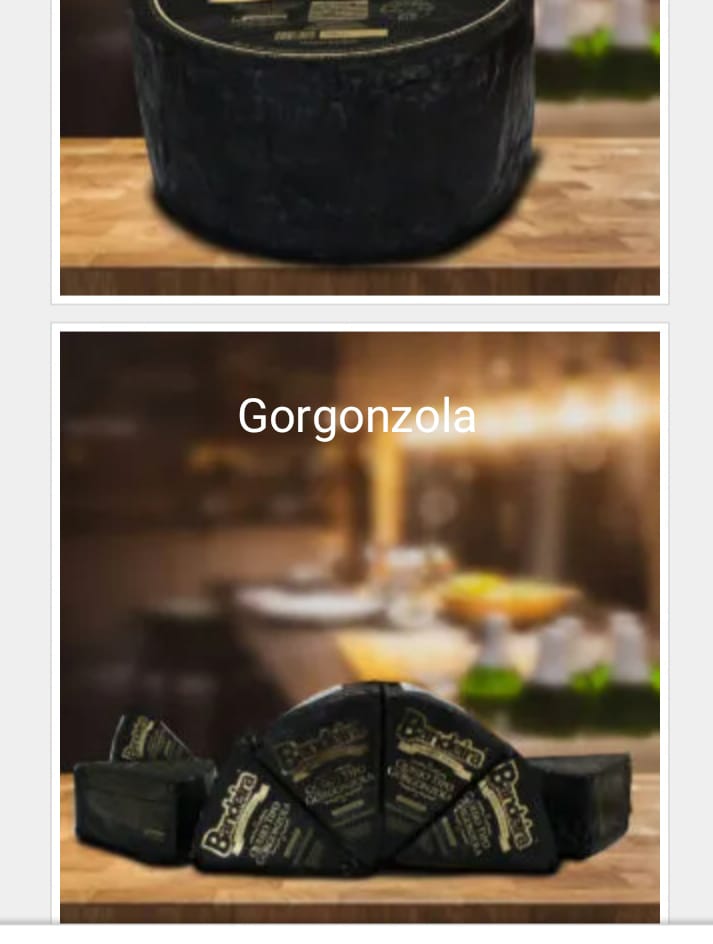
Task: Open the Gorgonzola cheese card
Action: point(359,625)
